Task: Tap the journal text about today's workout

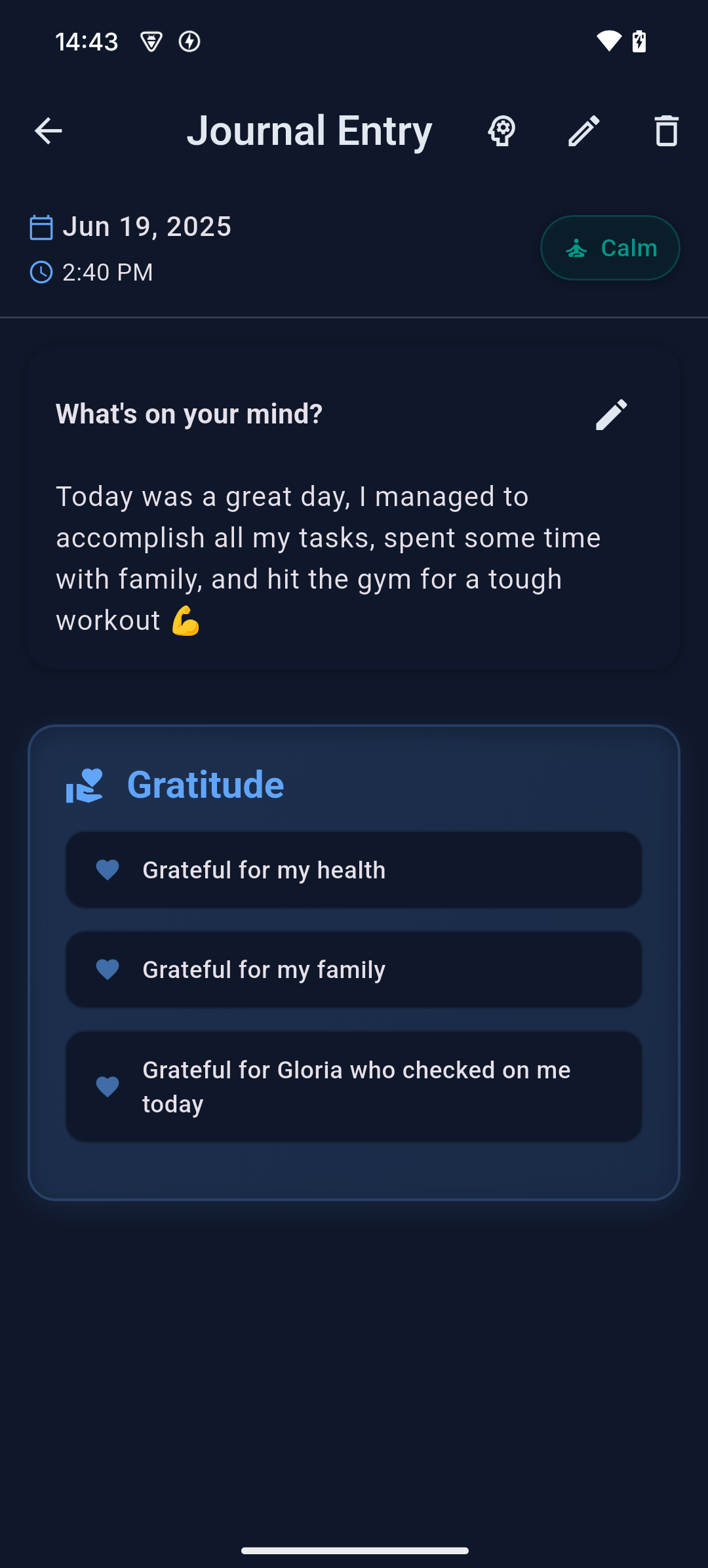Action: coord(328,557)
